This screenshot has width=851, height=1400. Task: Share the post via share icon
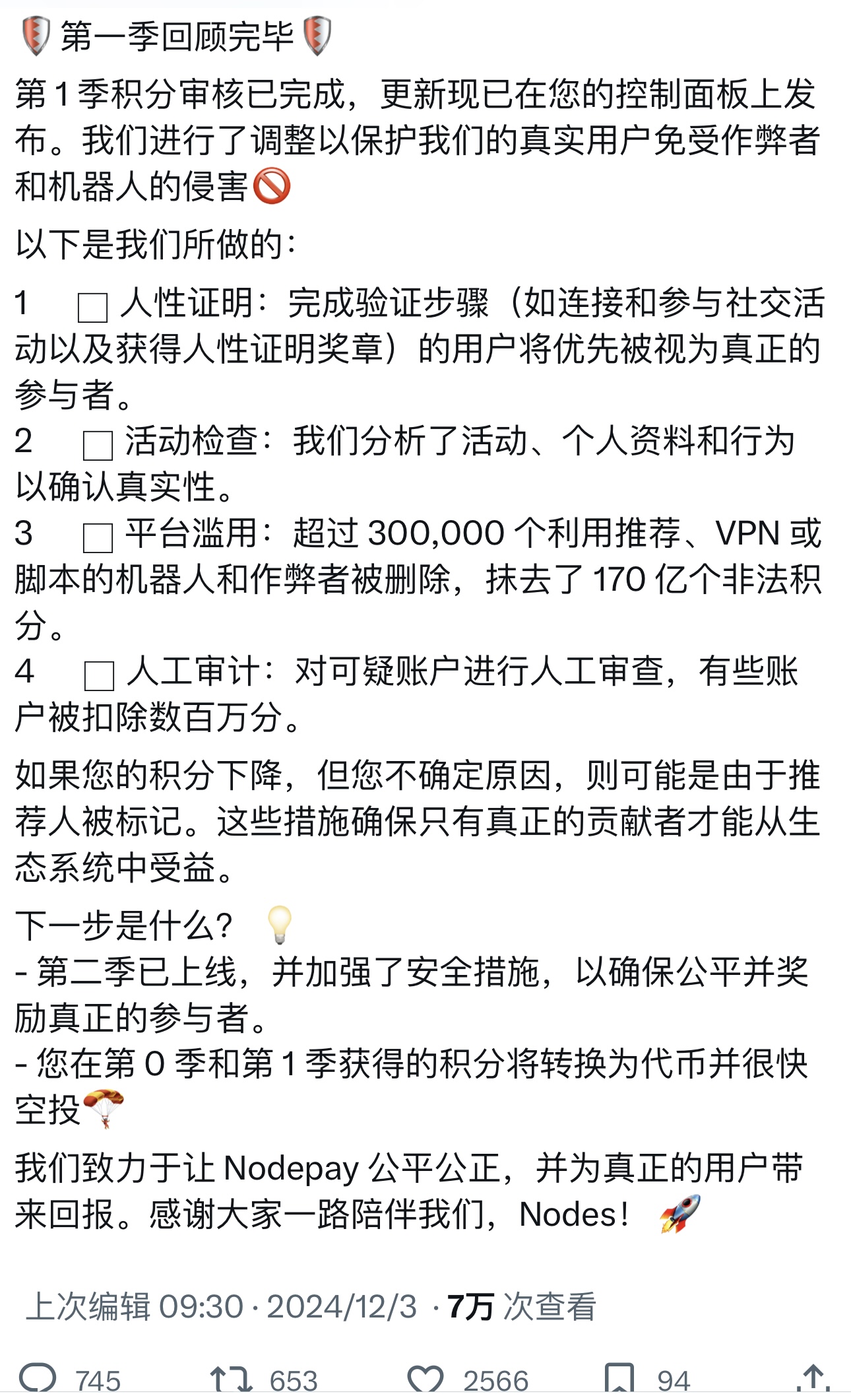coord(813,1378)
